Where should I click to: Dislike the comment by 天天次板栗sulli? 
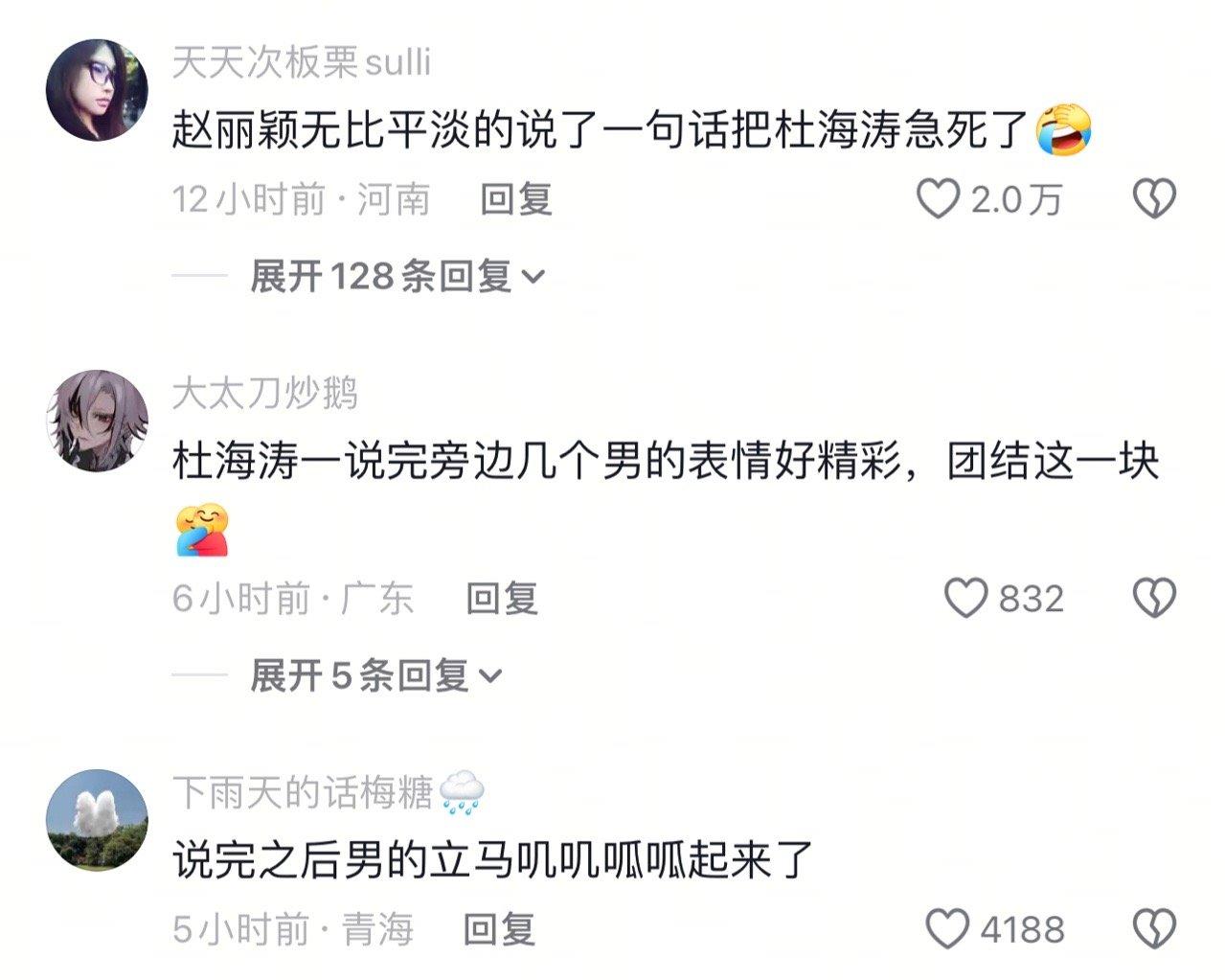coord(1154,199)
